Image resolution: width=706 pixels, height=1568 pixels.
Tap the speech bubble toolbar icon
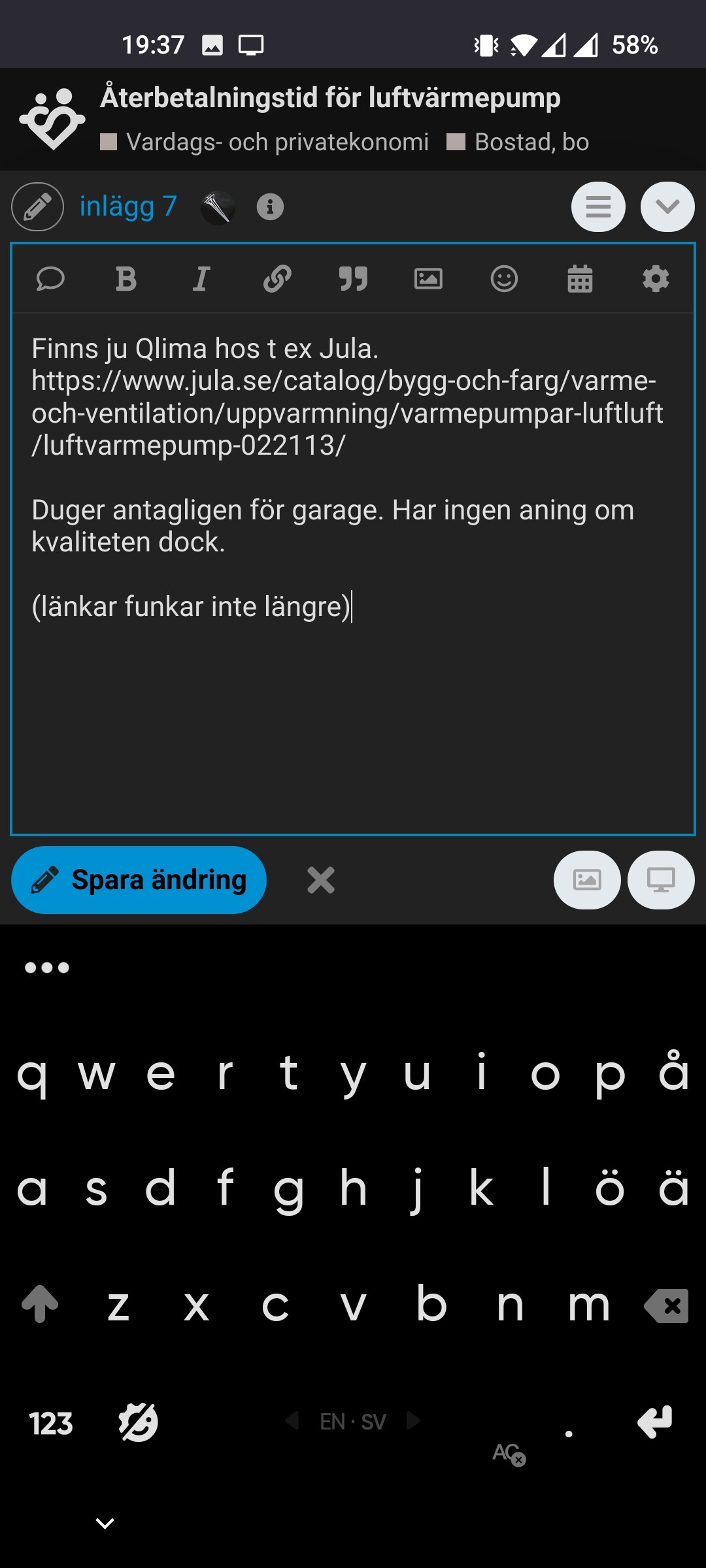point(50,279)
